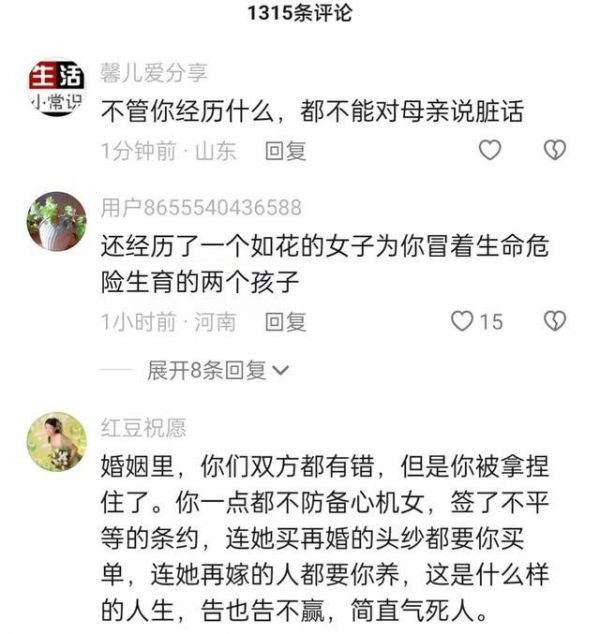Like 用户8655540436588's comment
The height and width of the screenshot is (634, 600).
click(462, 322)
